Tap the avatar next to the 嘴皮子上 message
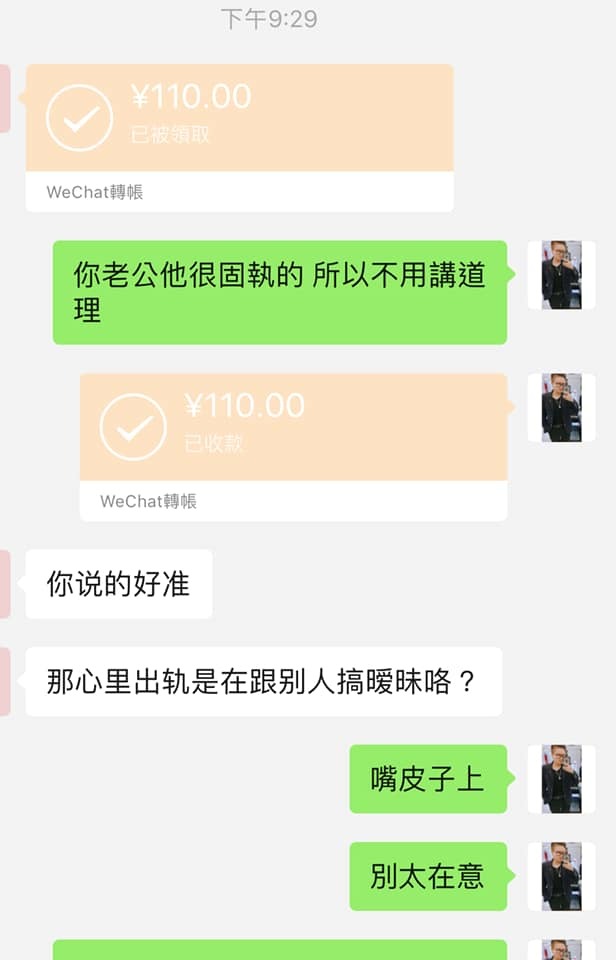The image size is (616, 960). click(x=561, y=778)
